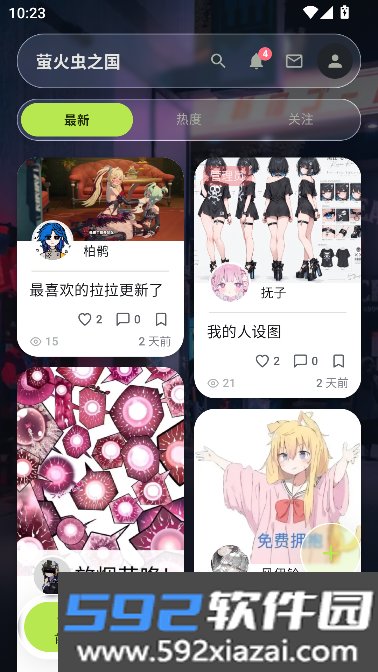Open the post 我的人设图
This screenshot has width=378, height=672.
point(244,332)
